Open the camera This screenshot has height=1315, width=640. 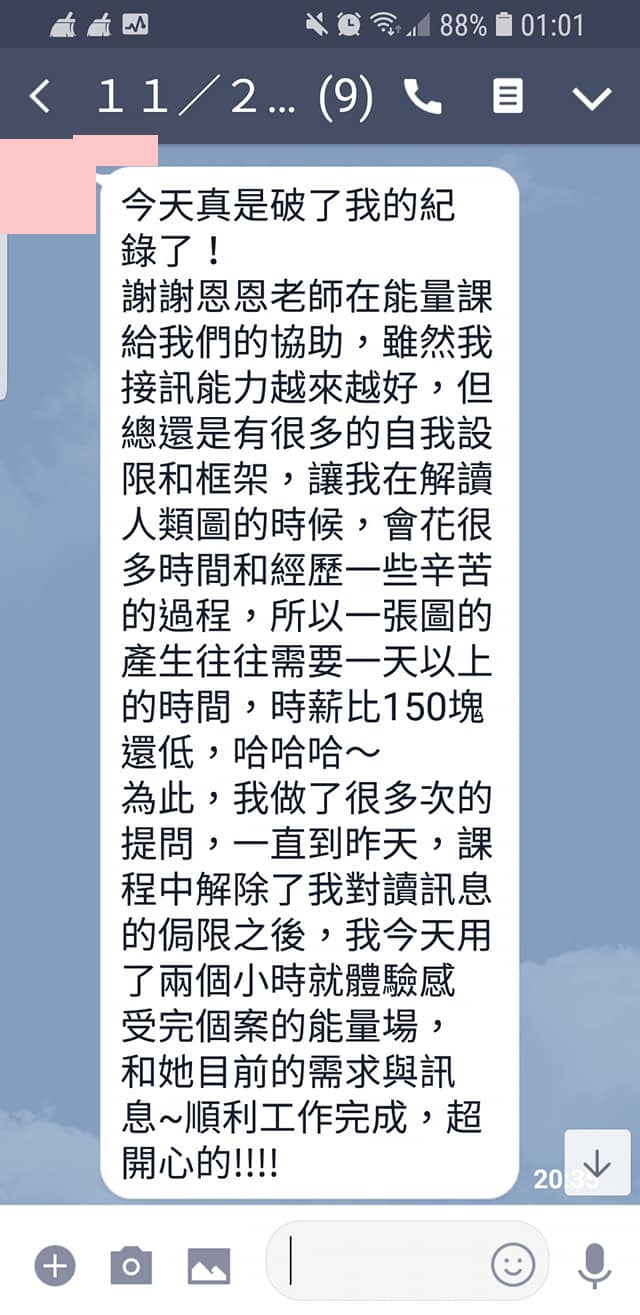(x=131, y=1267)
